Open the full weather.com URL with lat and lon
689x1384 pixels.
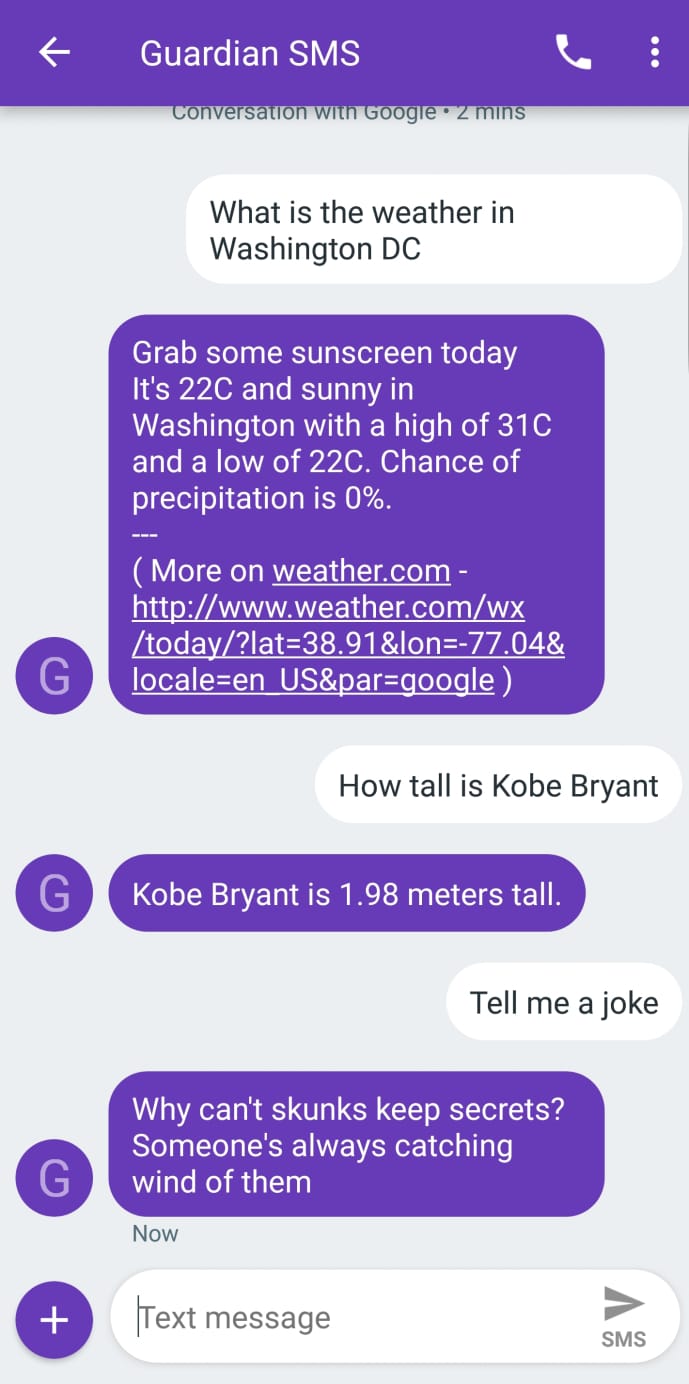point(348,643)
